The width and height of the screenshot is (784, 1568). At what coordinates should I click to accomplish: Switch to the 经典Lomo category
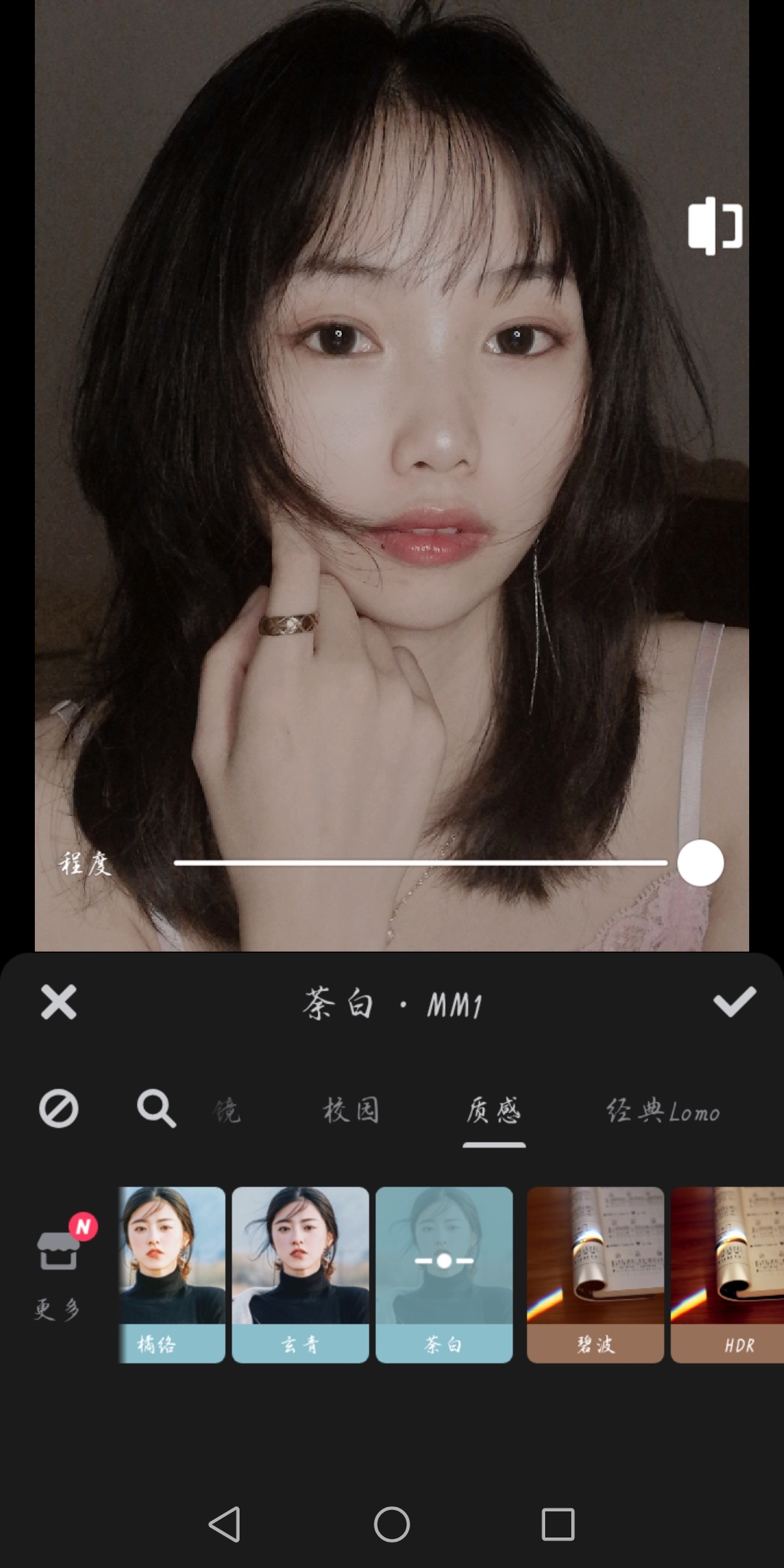point(663,1111)
